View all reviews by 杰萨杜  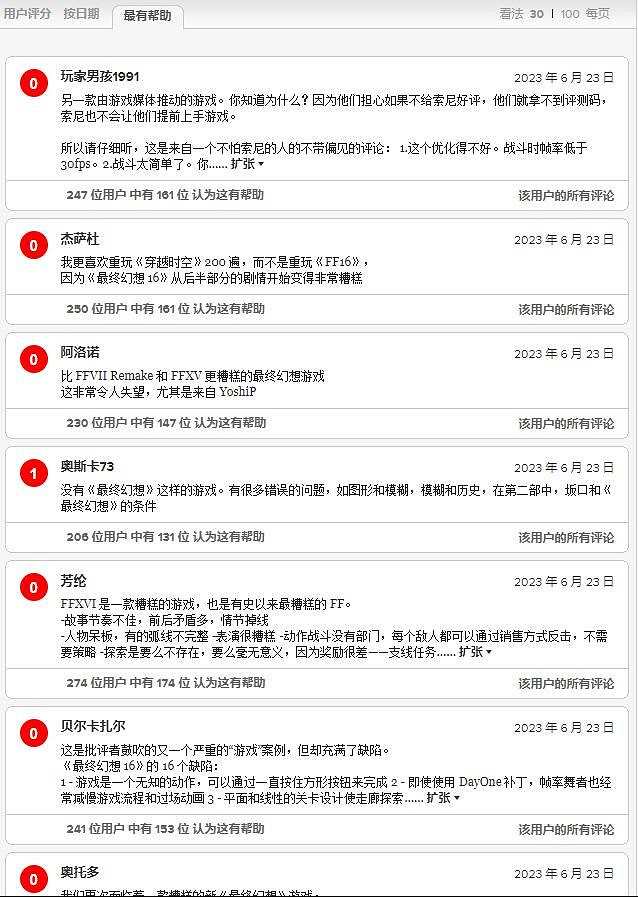pos(566,310)
